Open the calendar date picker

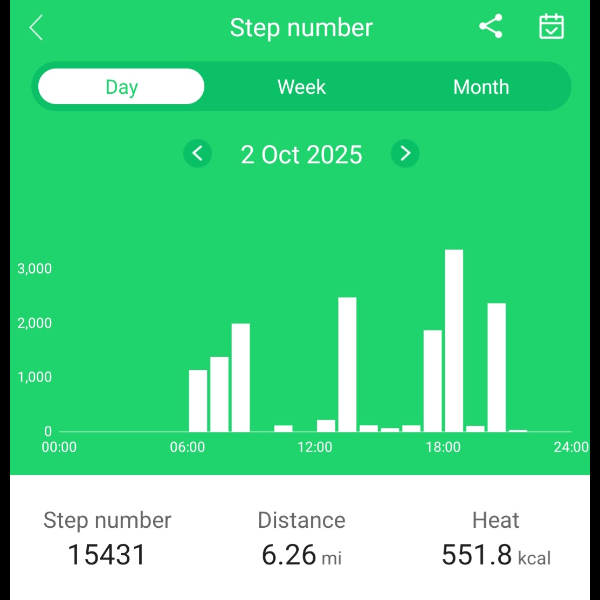pos(551,27)
